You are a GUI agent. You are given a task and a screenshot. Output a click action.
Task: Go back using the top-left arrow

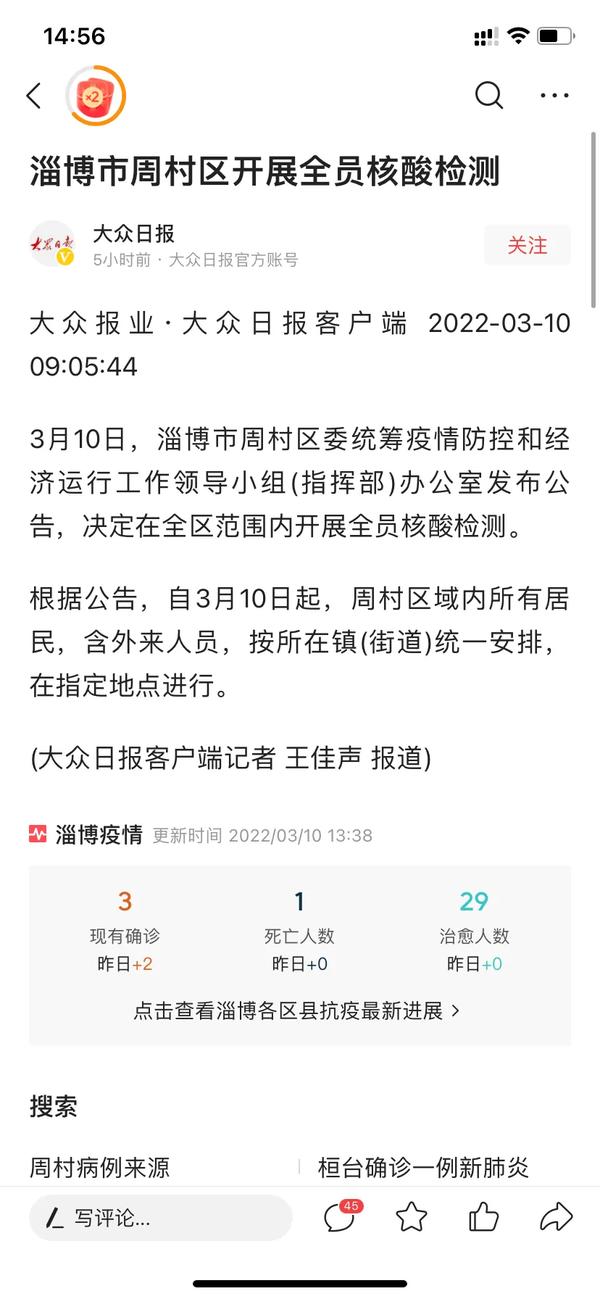point(34,96)
